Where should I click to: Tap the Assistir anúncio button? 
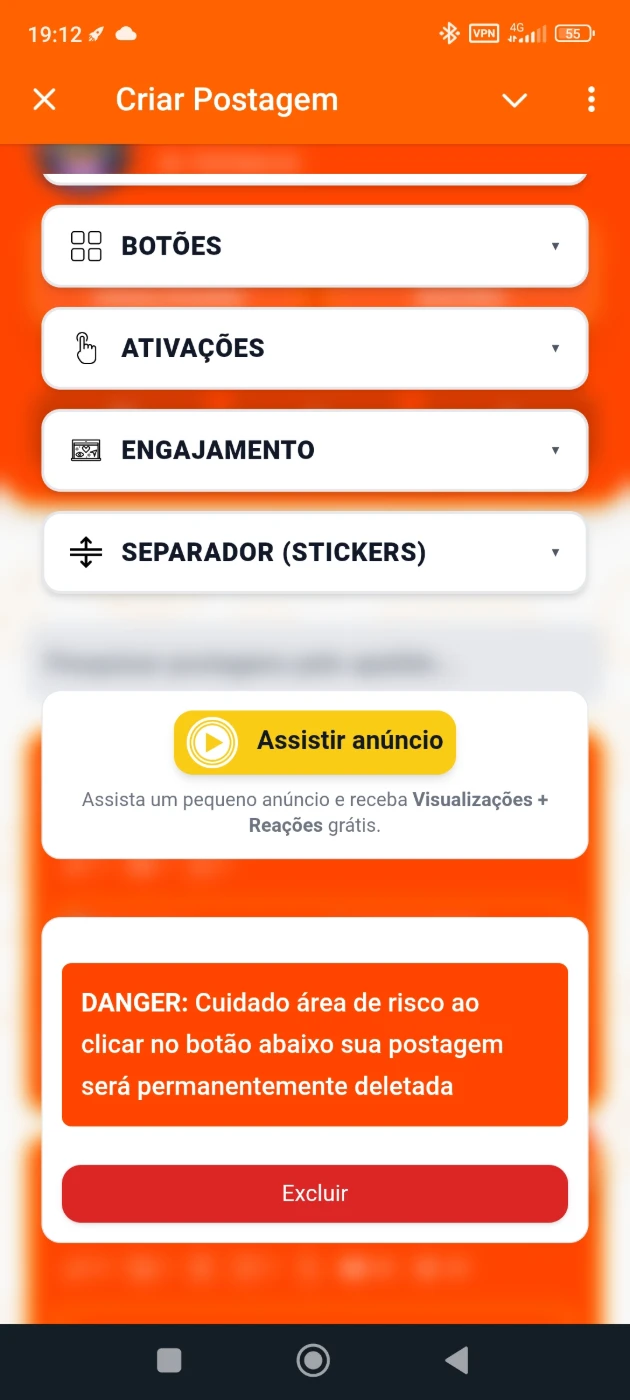pos(315,742)
